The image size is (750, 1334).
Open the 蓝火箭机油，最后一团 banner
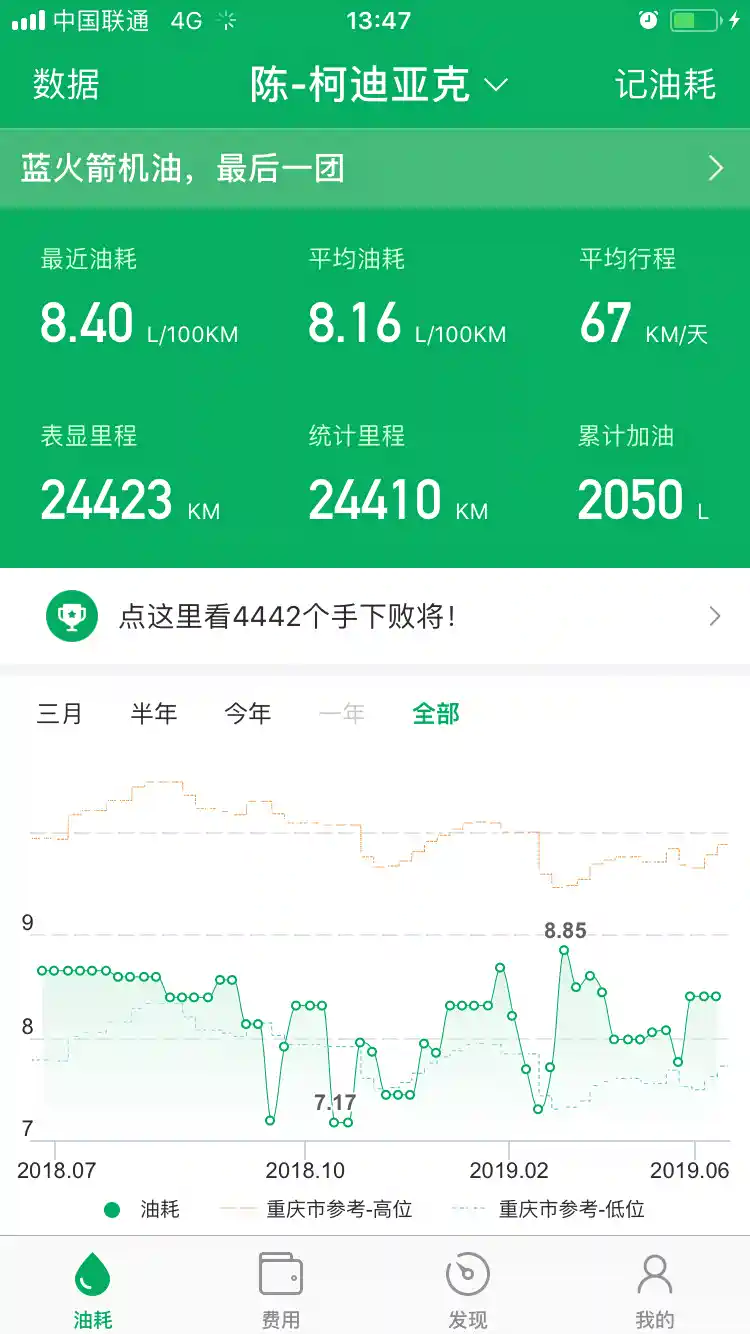(375, 168)
